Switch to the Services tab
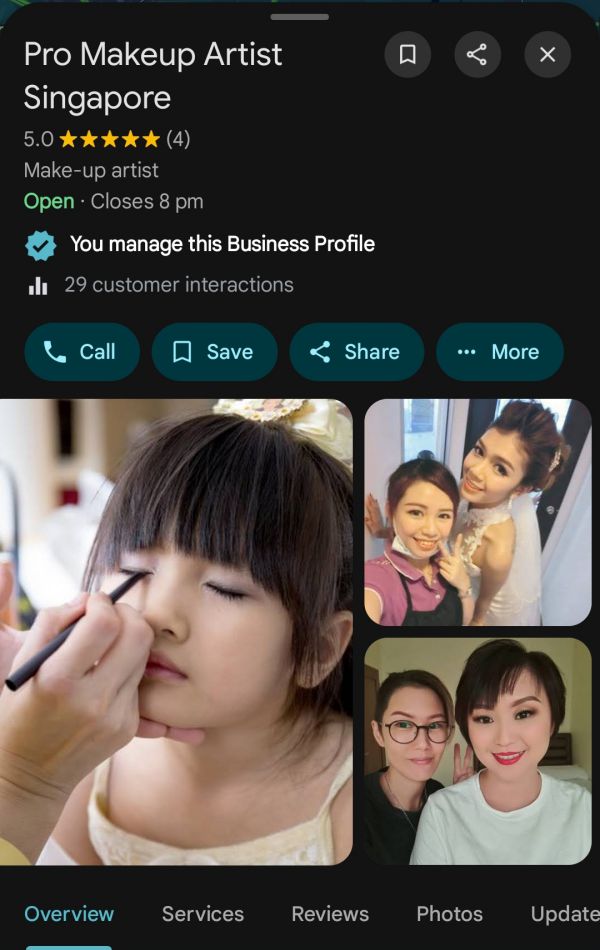 point(203,914)
